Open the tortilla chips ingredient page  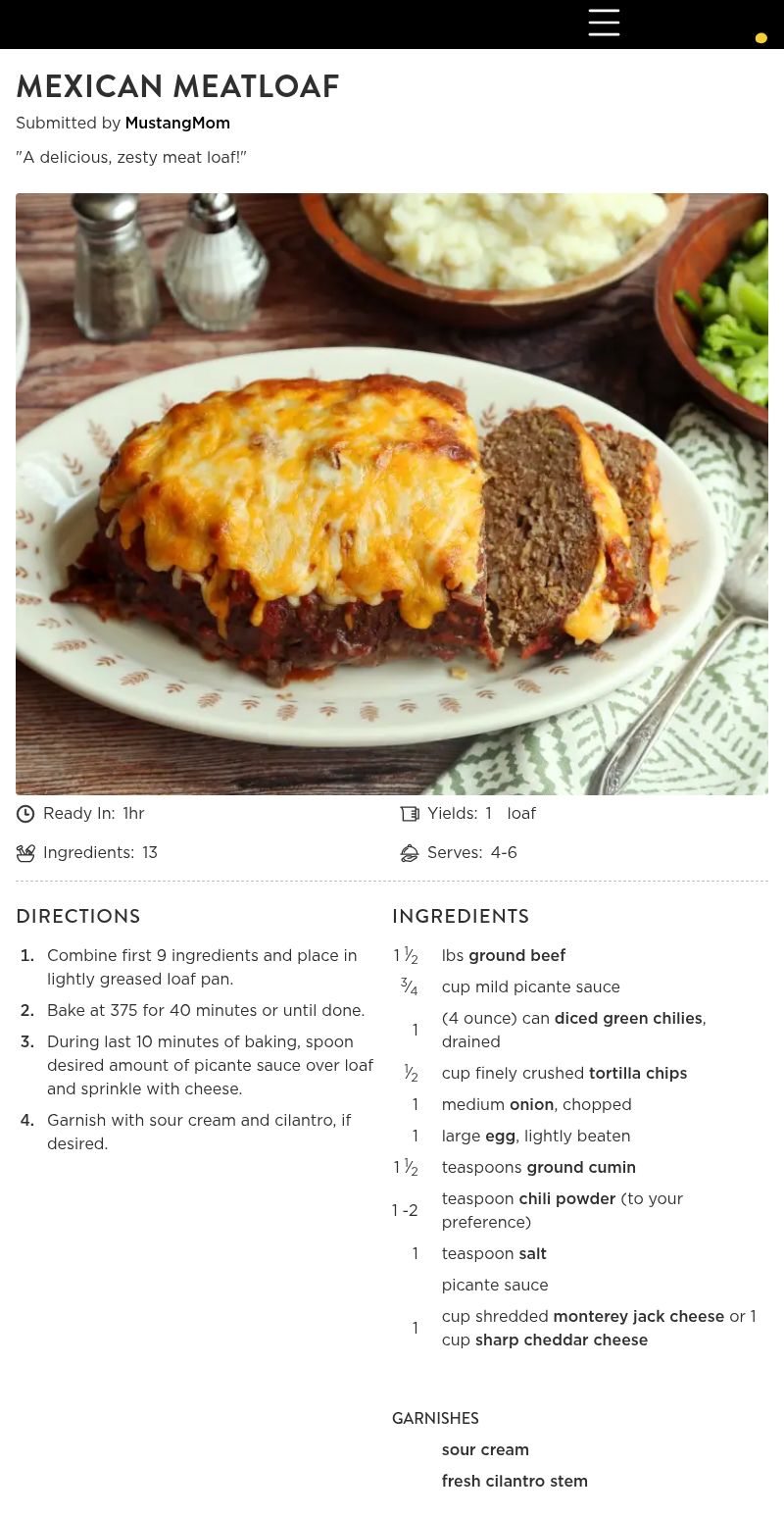click(x=637, y=1074)
